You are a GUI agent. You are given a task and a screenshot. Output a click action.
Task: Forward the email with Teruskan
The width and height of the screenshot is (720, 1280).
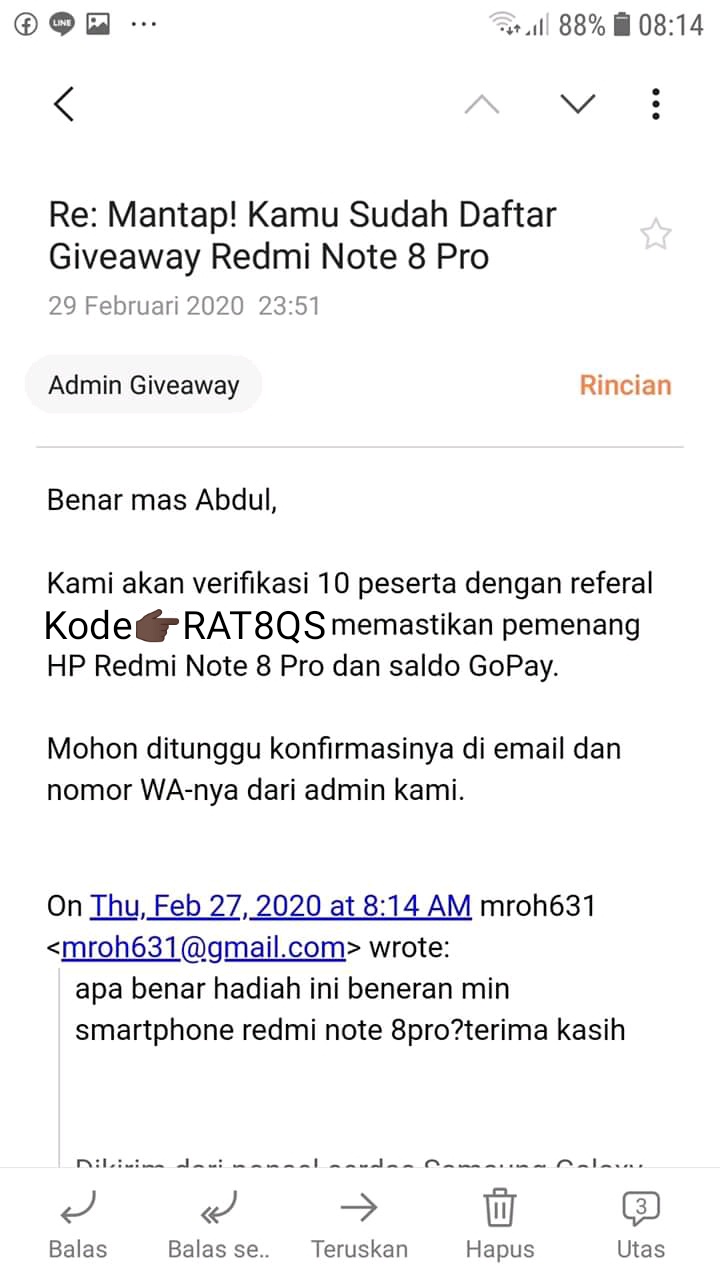(359, 1224)
